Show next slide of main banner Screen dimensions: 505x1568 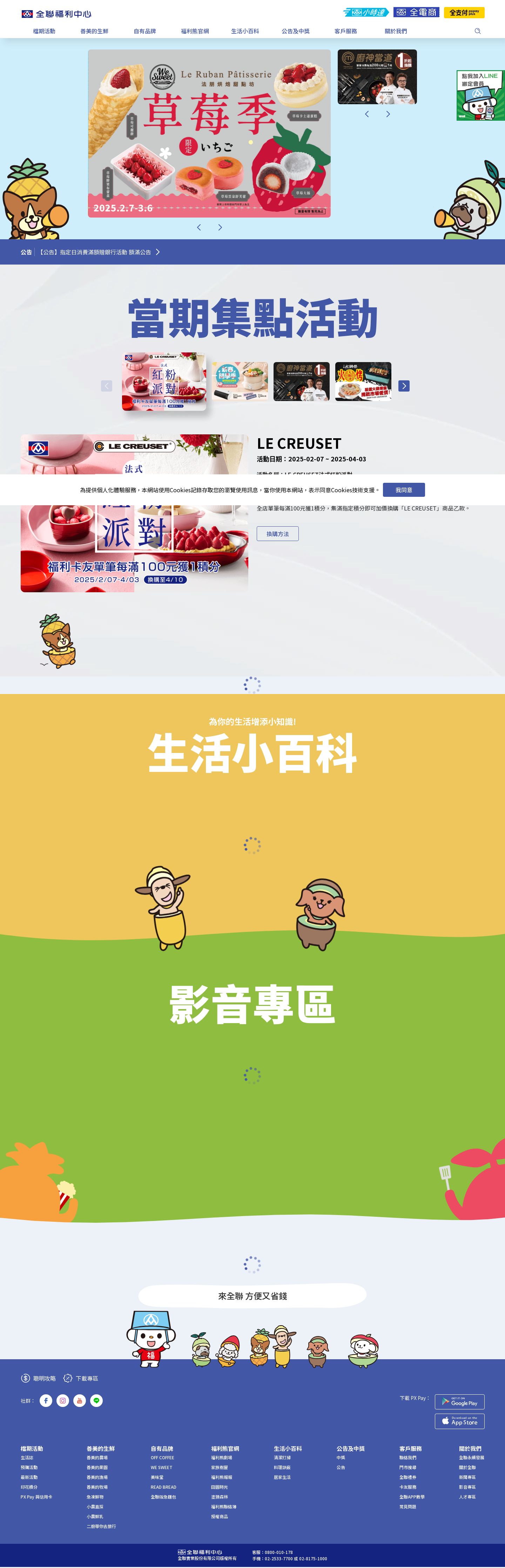pyautogui.click(x=220, y=227)
